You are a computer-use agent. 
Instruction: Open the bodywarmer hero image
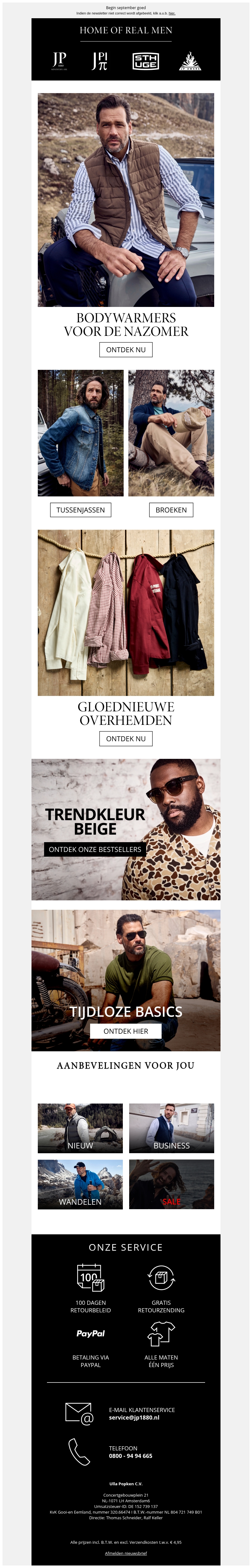[x=126, y=200]
